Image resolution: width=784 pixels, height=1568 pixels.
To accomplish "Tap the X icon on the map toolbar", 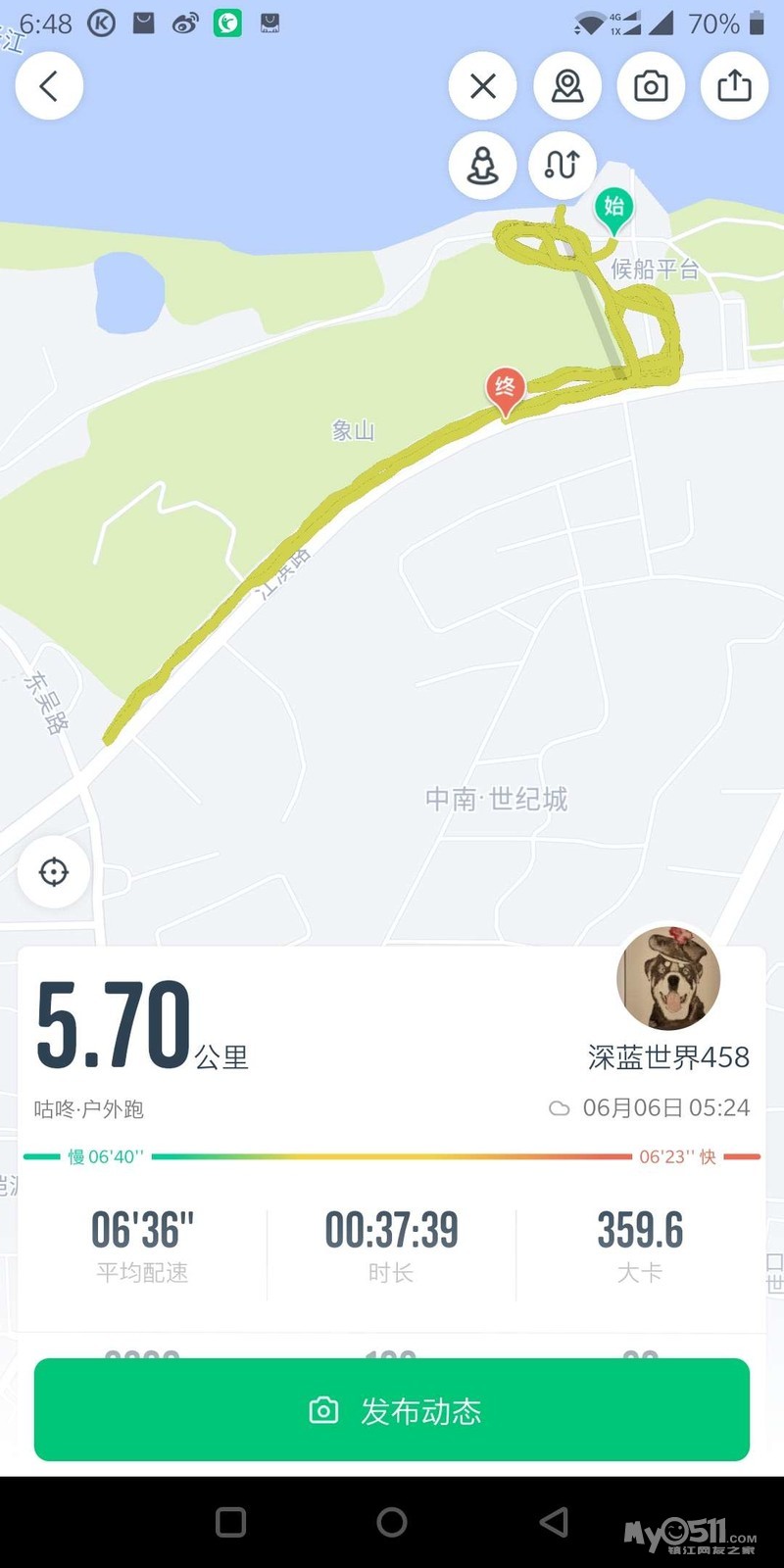I will [x=482, y=86].
